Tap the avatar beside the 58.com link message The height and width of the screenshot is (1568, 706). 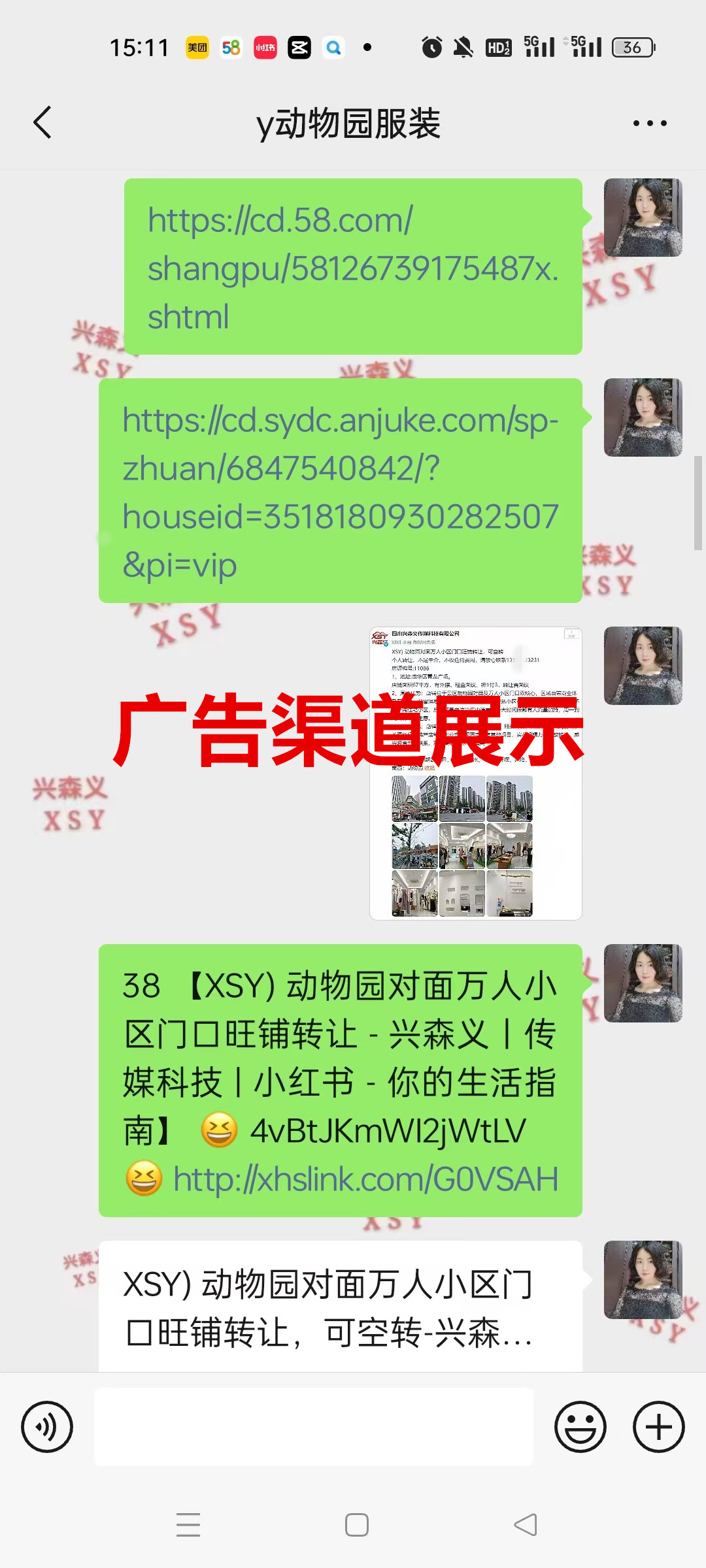tap(643, 218)
